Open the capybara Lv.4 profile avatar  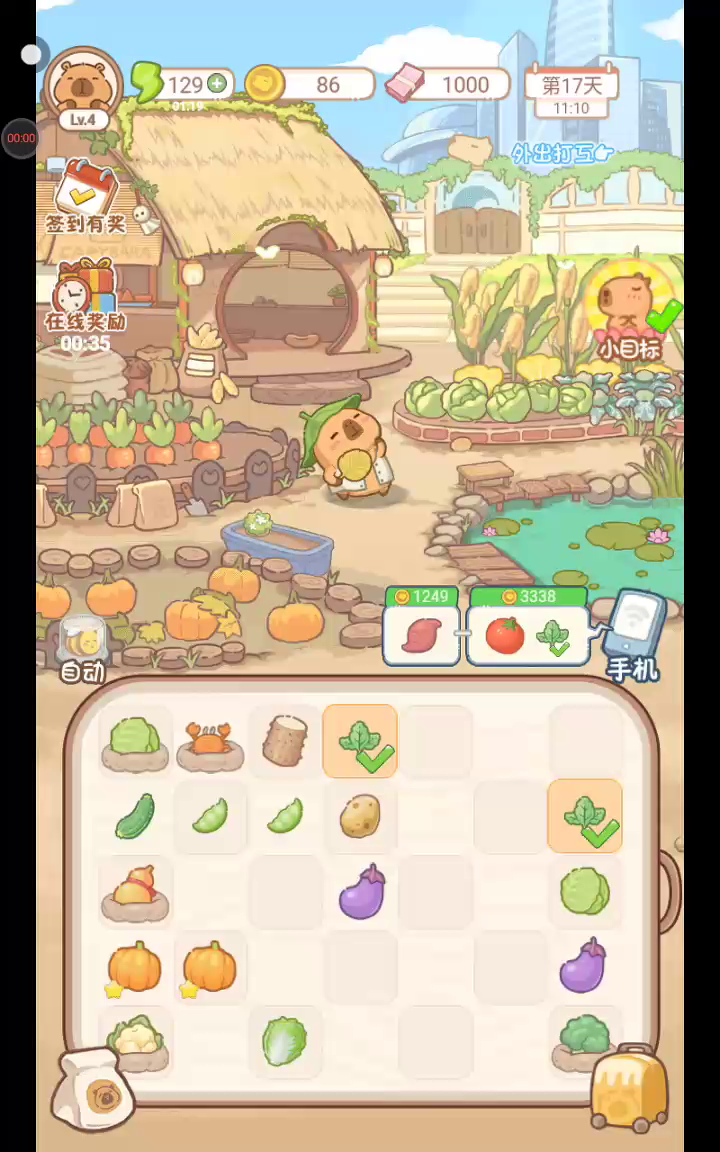(83, 85)
